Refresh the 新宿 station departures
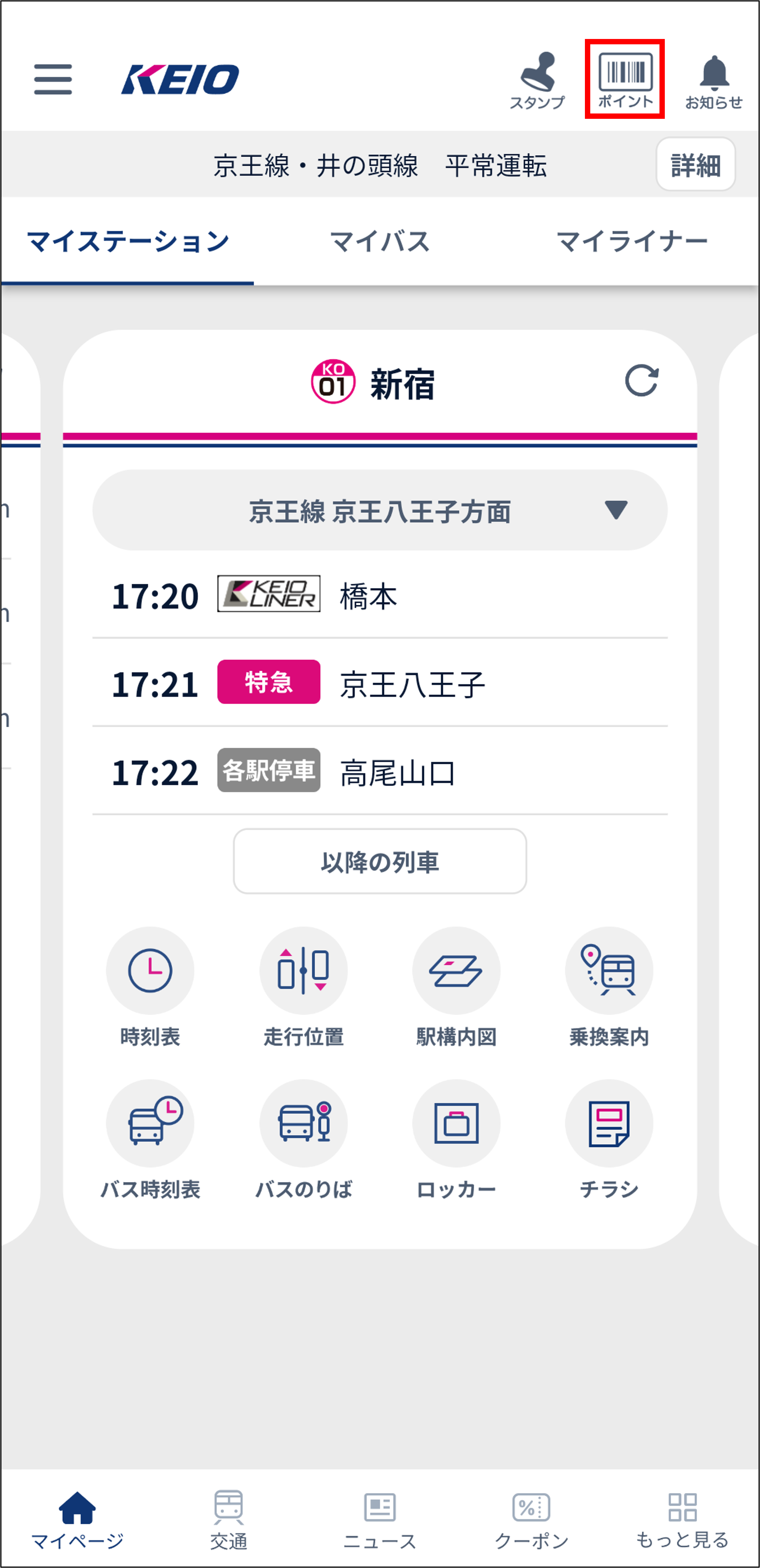This screenshot has height=1568, width=760. click(x=642, y=382)
